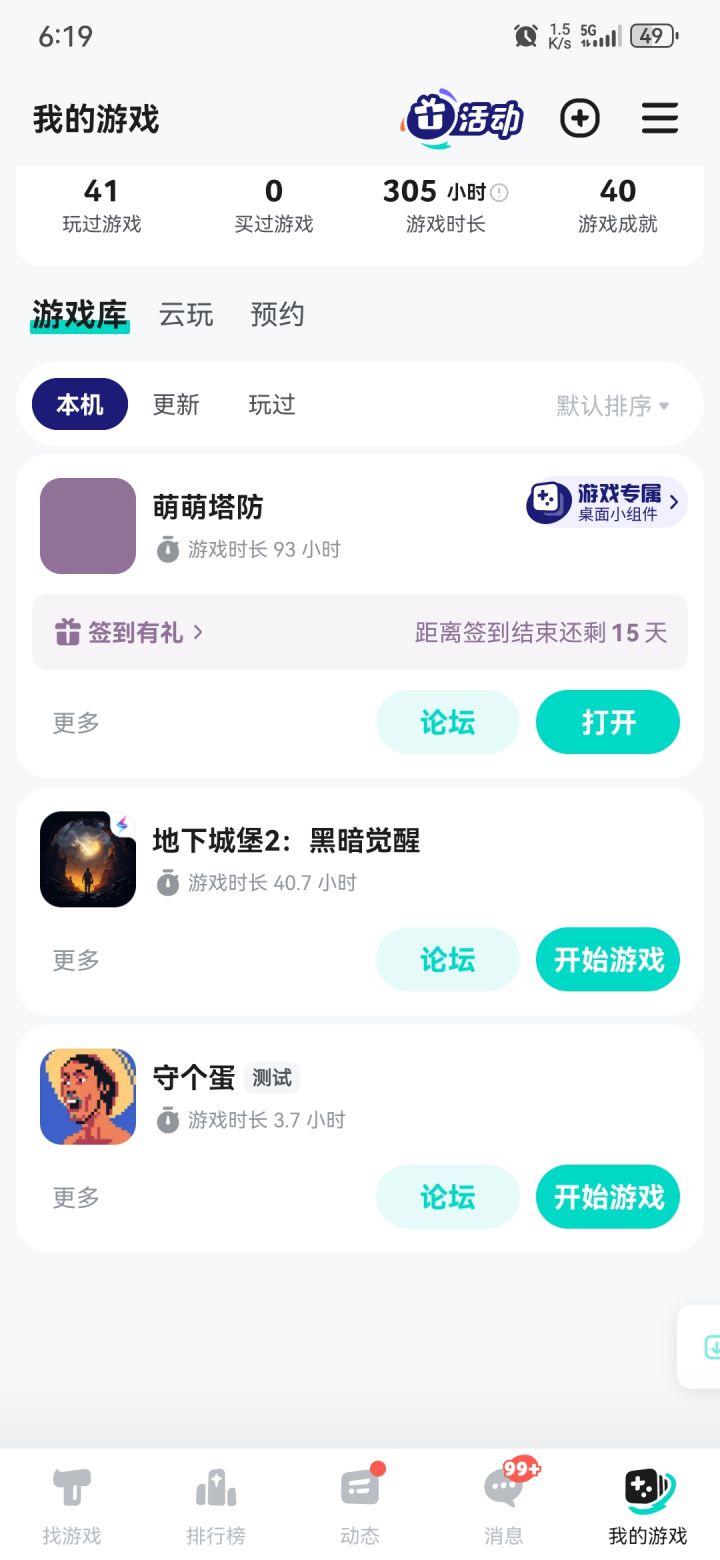
Task: Switch to the 预约 tab
Action: [x=277, y=315]
